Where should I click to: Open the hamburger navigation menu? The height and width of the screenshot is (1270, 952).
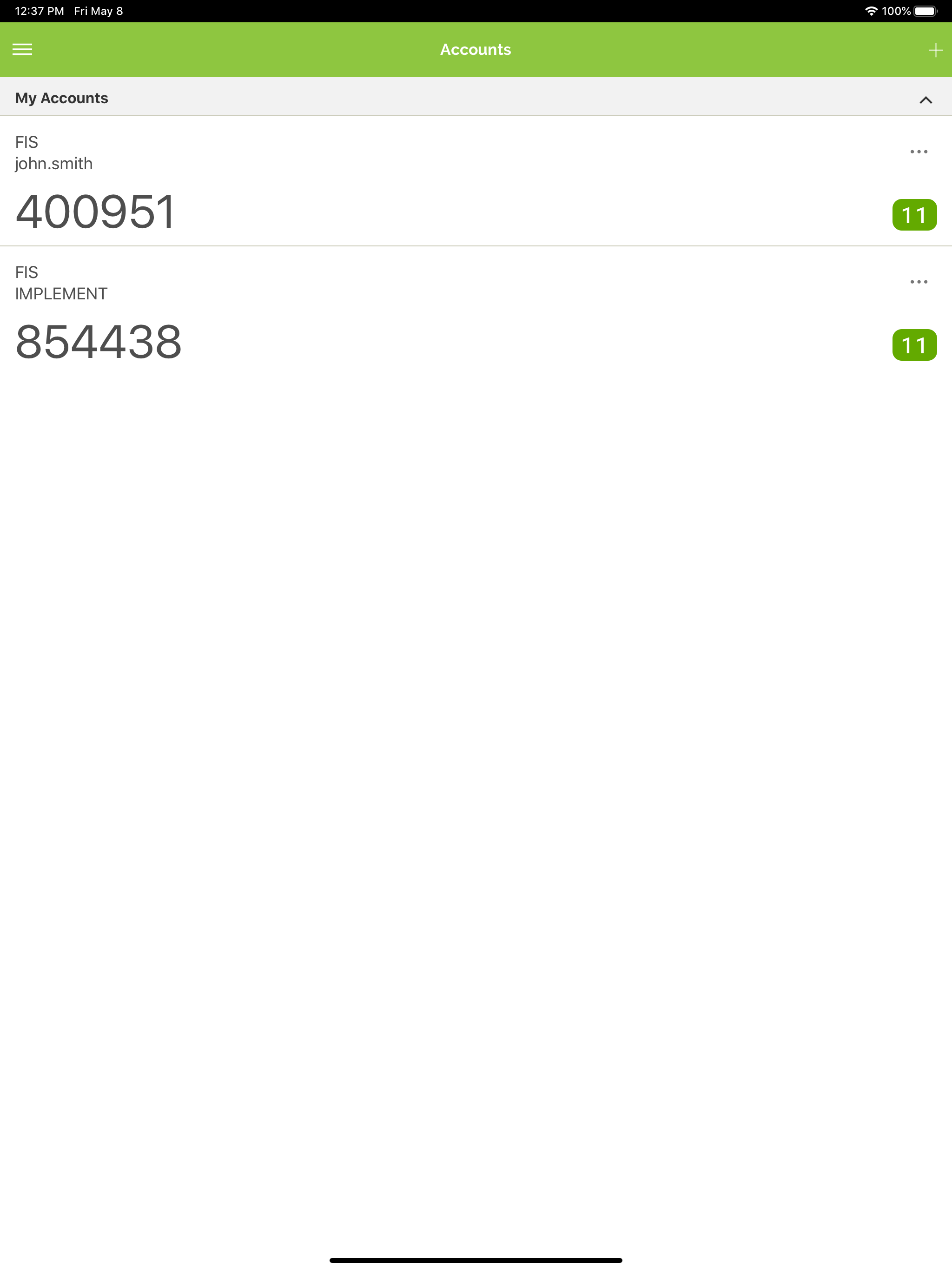[22, 49]
